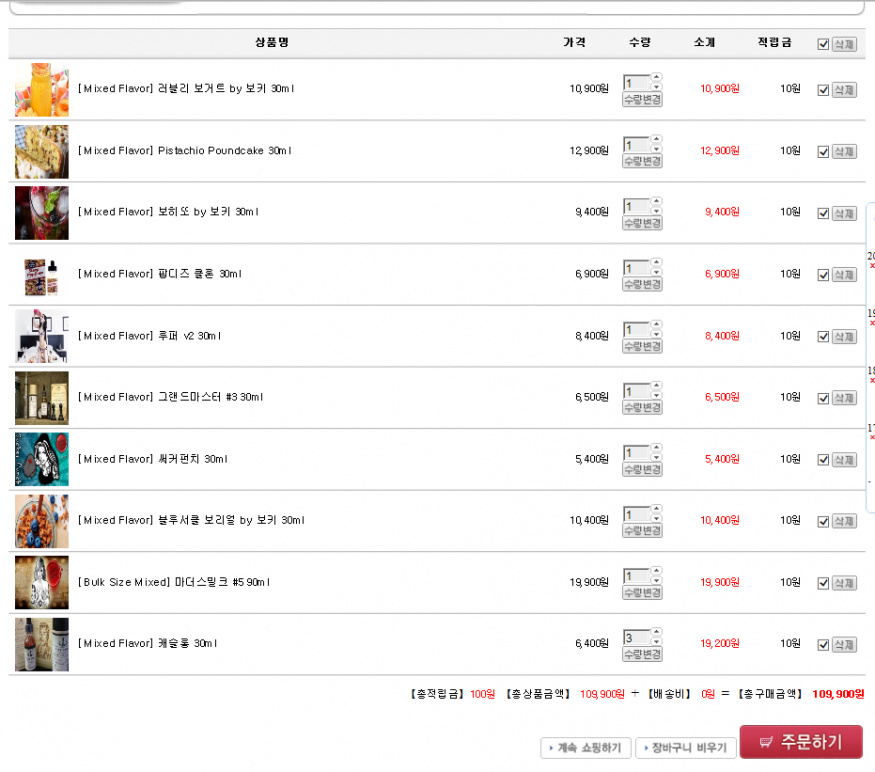The height and width of the screenshot is (772, 875).
Task: Delete 블루서클 브리얼 by 보키 item
Action: [844, 521]
